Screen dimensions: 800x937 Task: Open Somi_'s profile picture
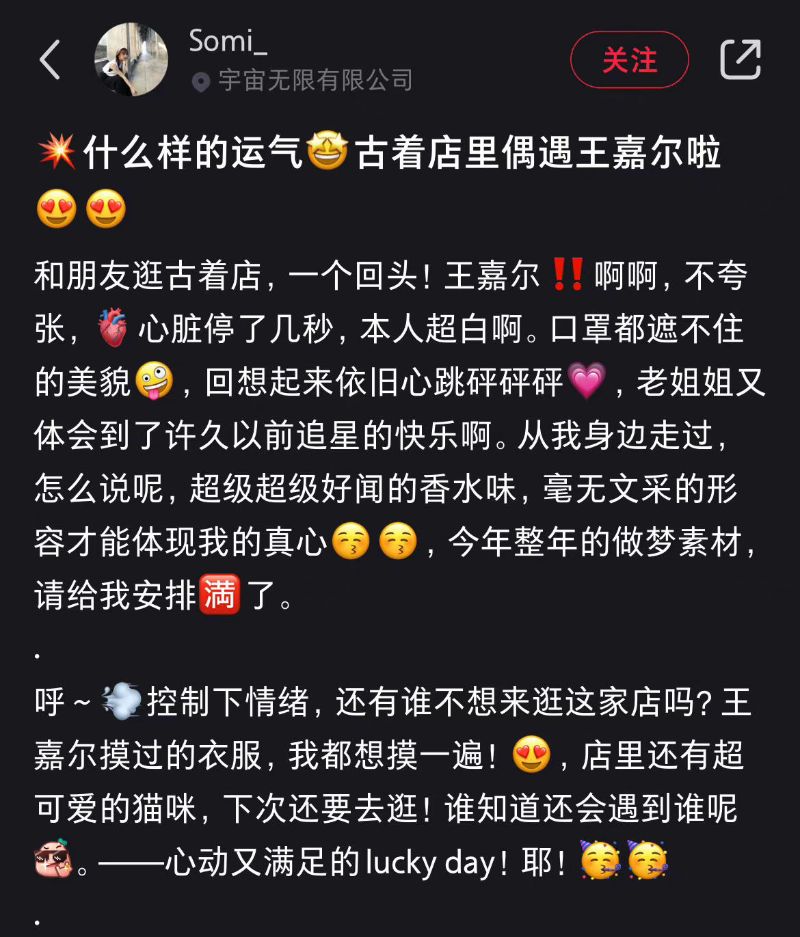pos(131,60)
